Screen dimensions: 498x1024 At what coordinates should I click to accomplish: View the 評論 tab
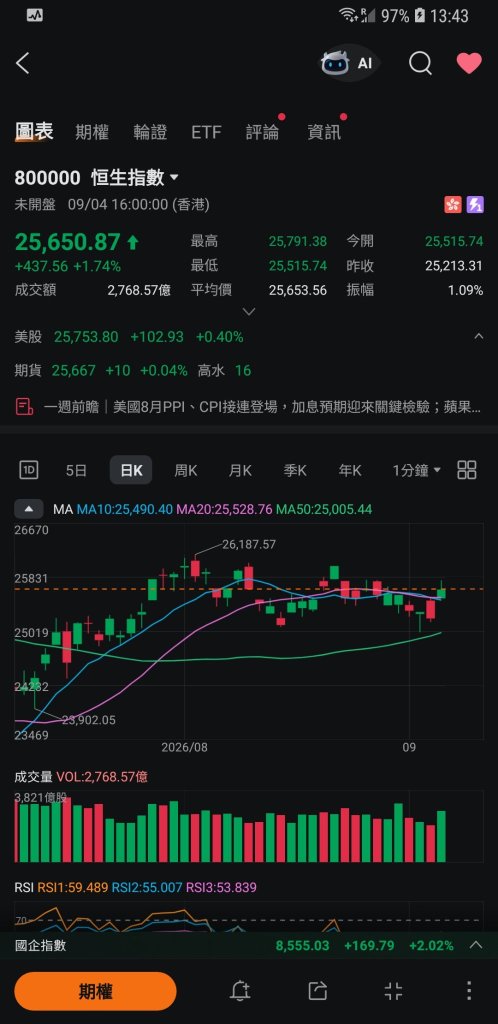pyautogui.click(x=262, y=132)
